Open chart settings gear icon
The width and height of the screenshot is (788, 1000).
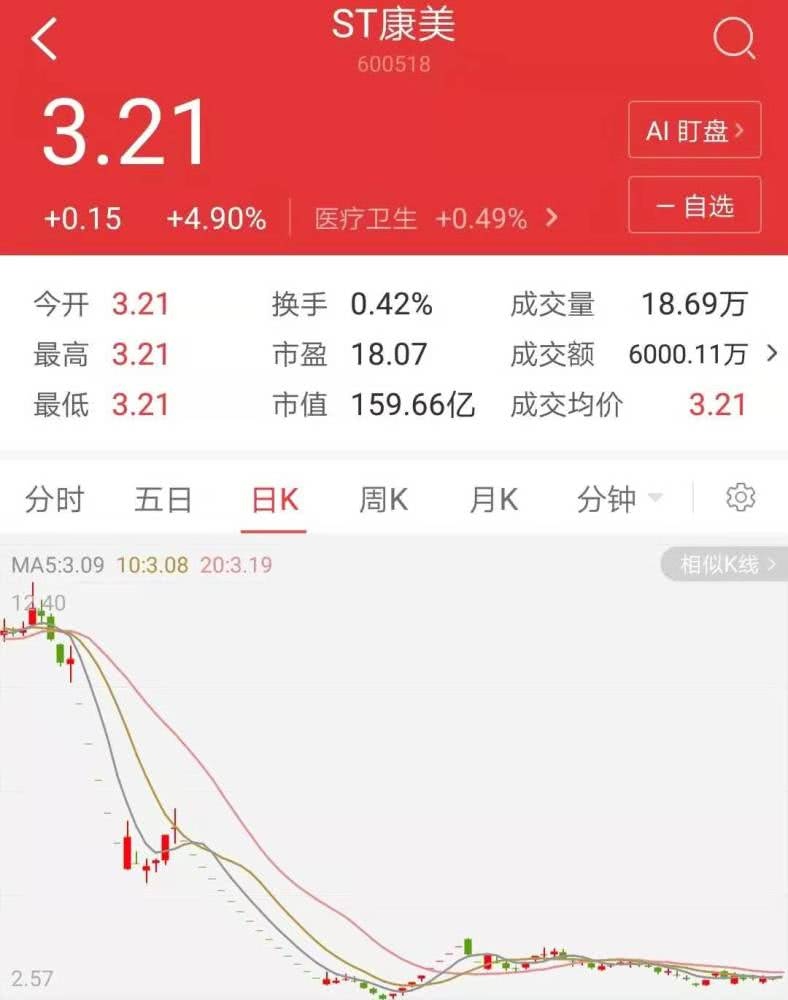click(x=741, y=497)
